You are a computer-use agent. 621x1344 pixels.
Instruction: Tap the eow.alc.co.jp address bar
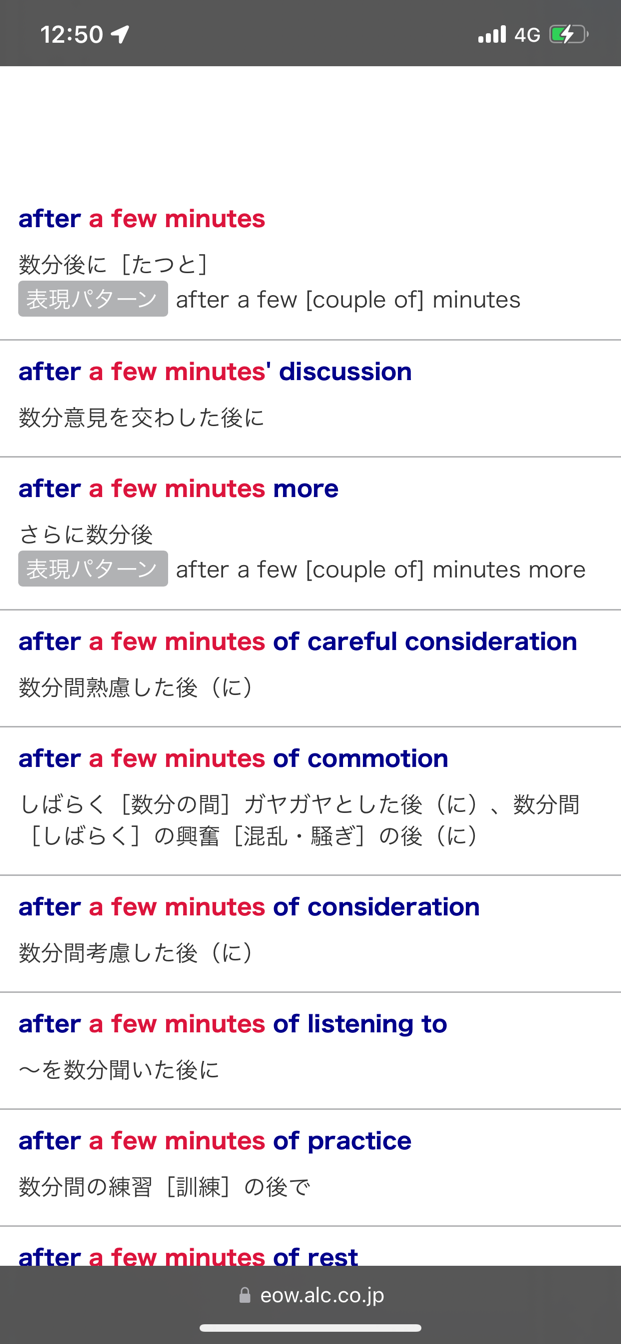pos(310,1295)
